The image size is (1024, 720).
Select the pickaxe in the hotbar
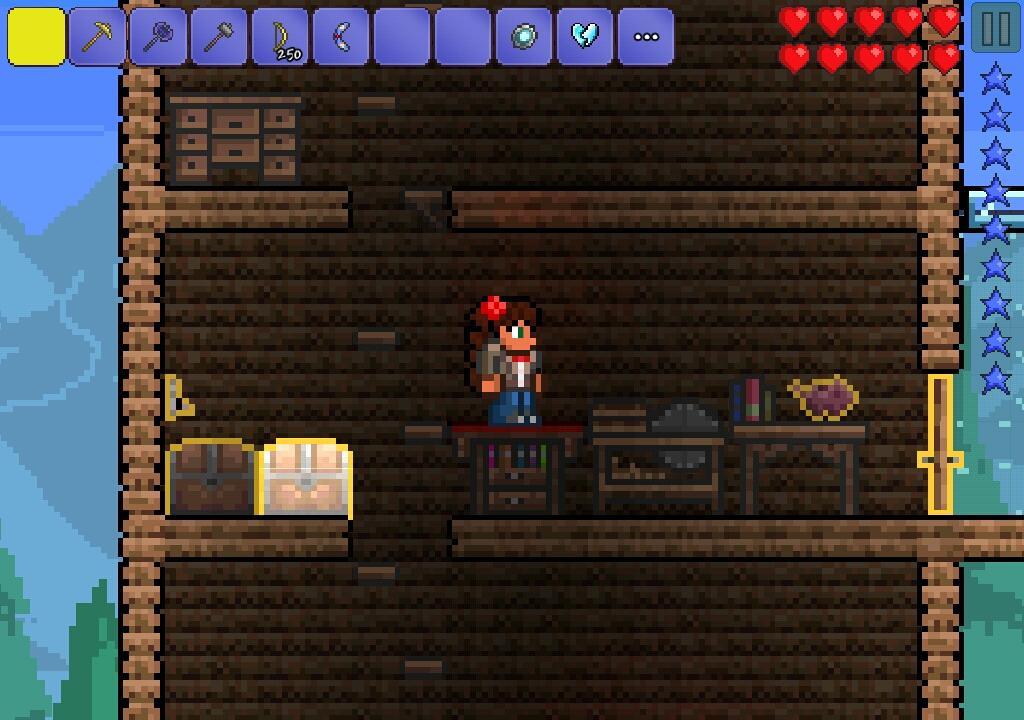coord(98,37)
